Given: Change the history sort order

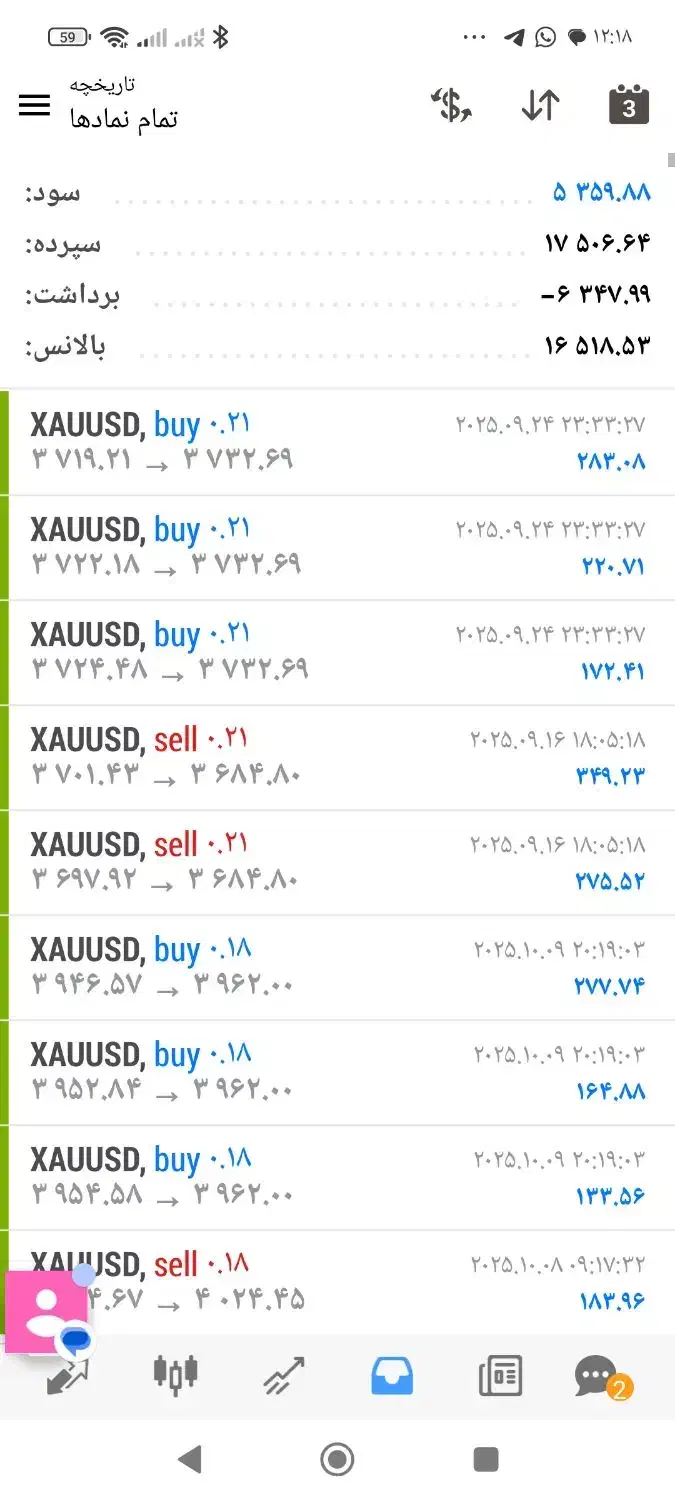Looking at the screenshot, I should (540, 105).
